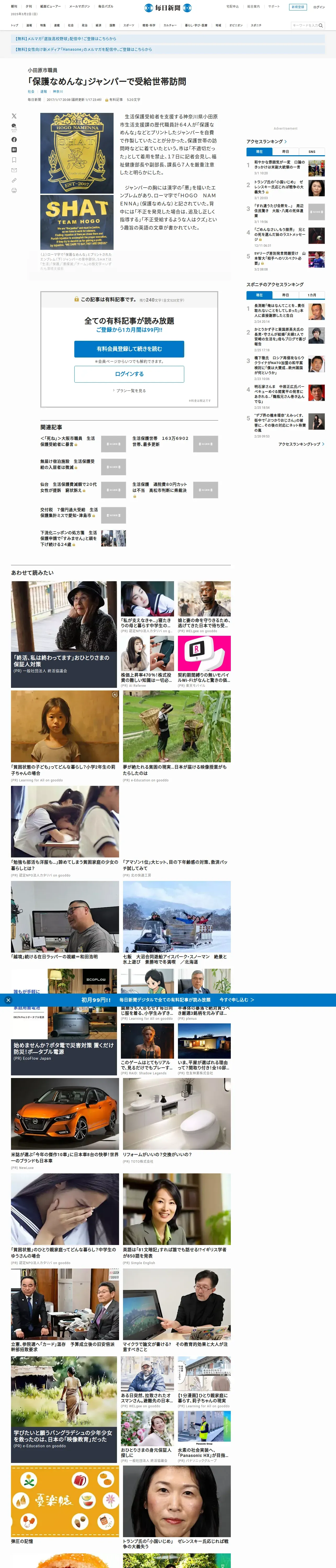The image size is (336, 1568).
Task: Go to the スポーツ section in the navigation
Action: pos(129,26)
